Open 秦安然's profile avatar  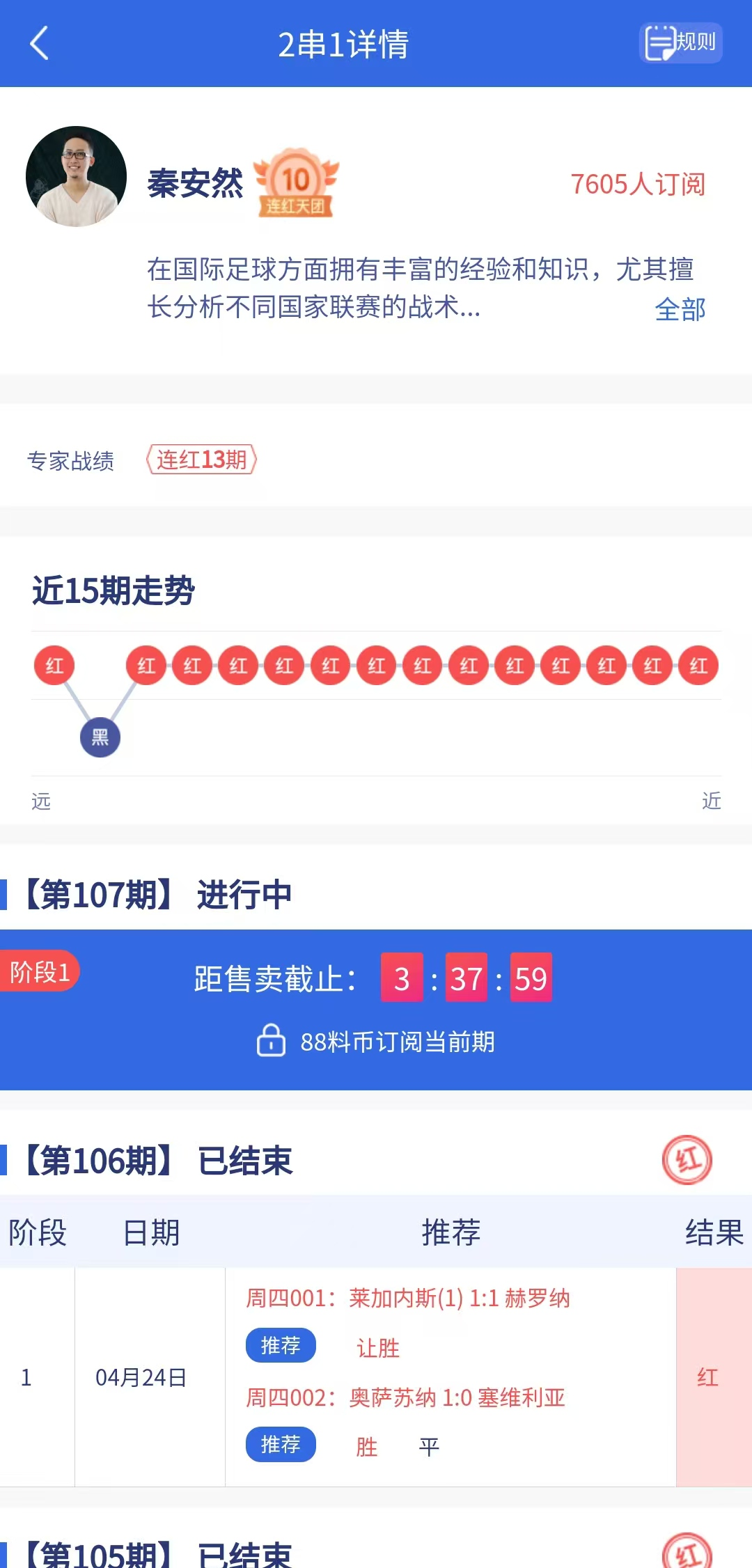coord(76,176)
